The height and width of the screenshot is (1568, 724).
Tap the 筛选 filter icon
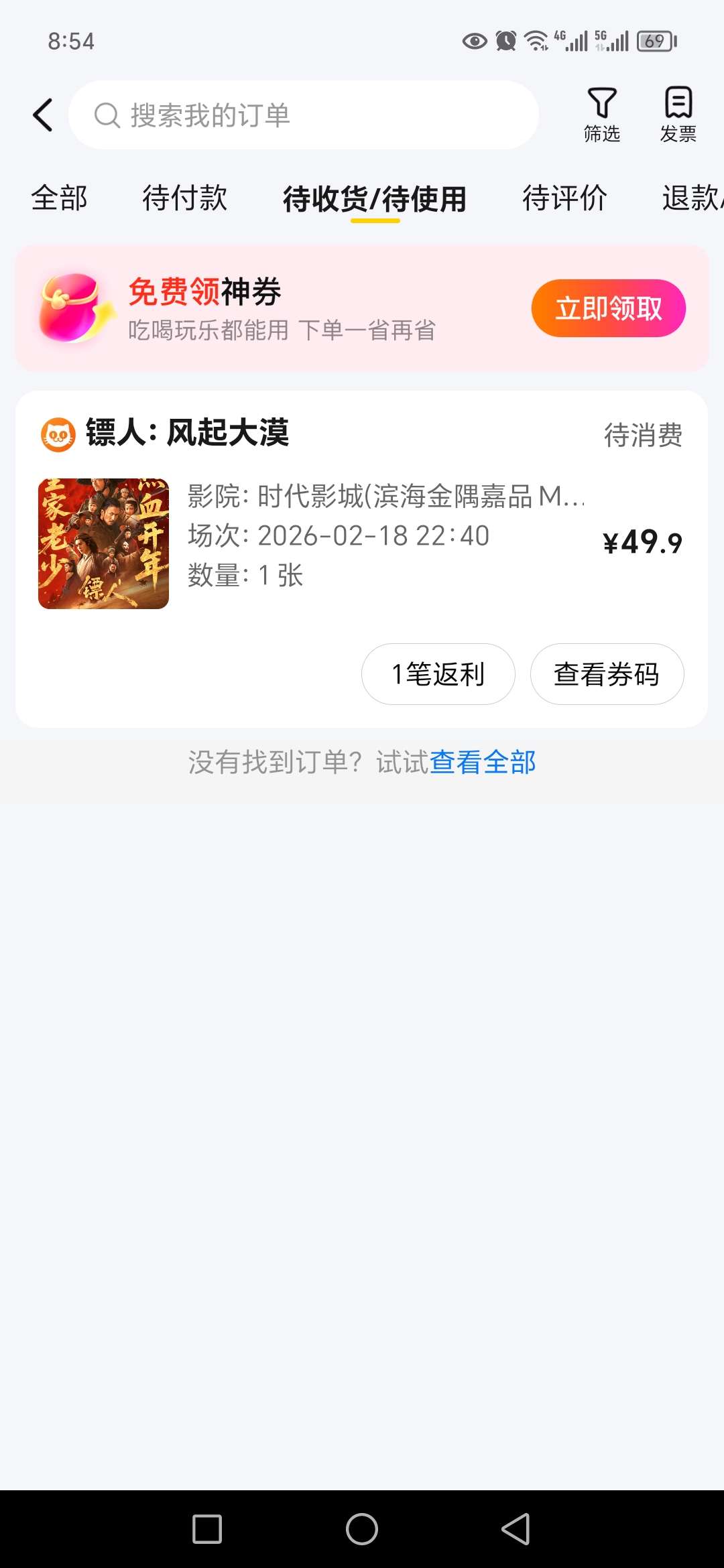point(601,114)
